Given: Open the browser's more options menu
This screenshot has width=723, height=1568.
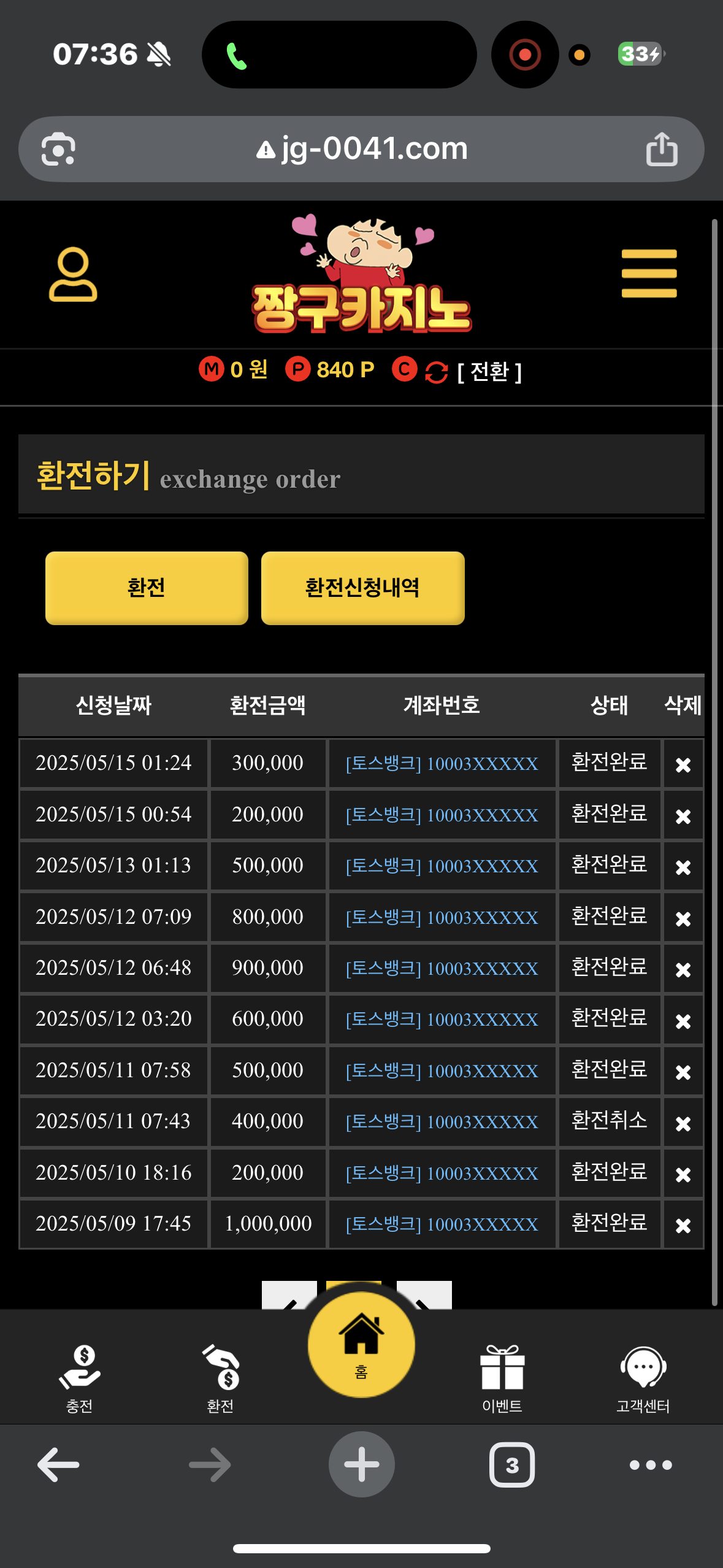Looking at the screenshot, I should (651, 1465).
